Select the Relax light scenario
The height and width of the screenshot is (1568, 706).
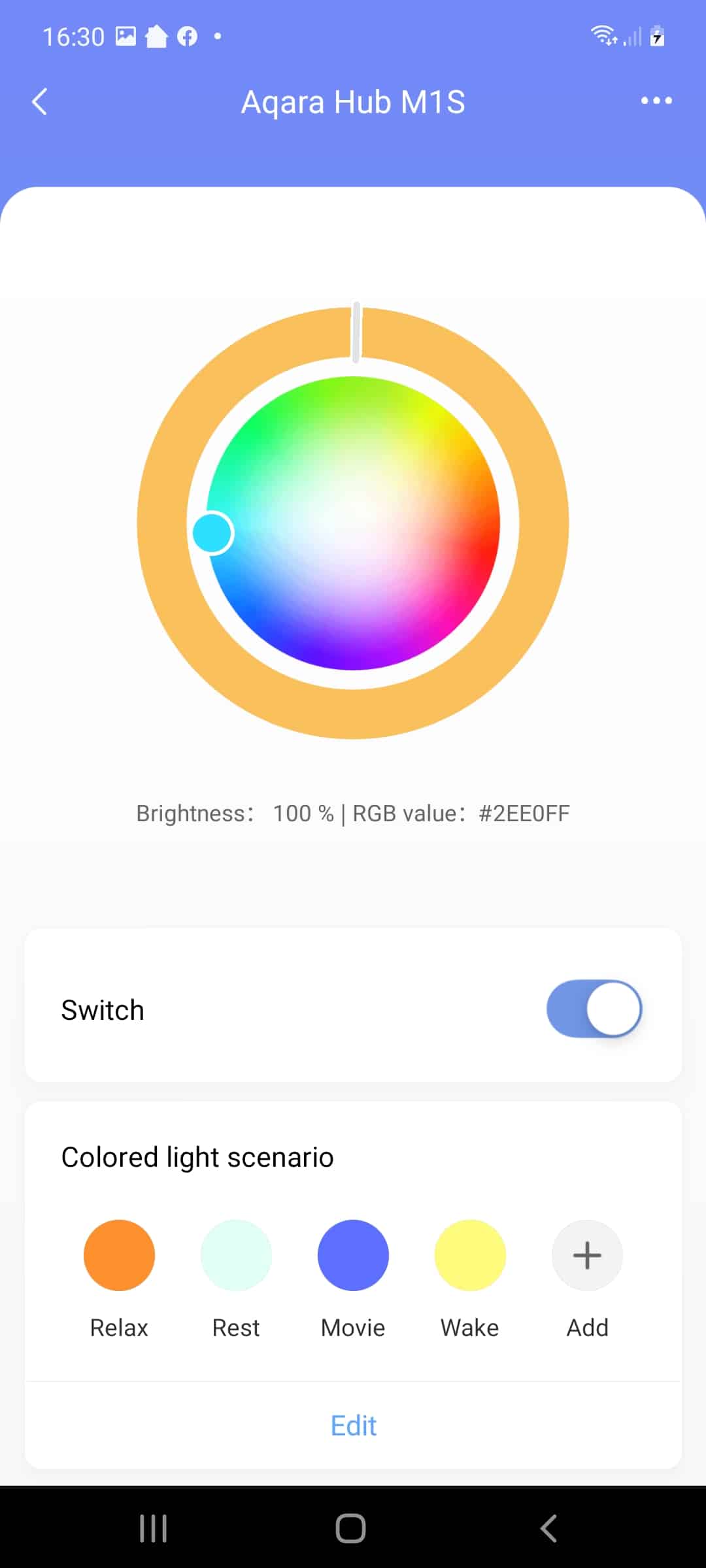point(119,1255)
